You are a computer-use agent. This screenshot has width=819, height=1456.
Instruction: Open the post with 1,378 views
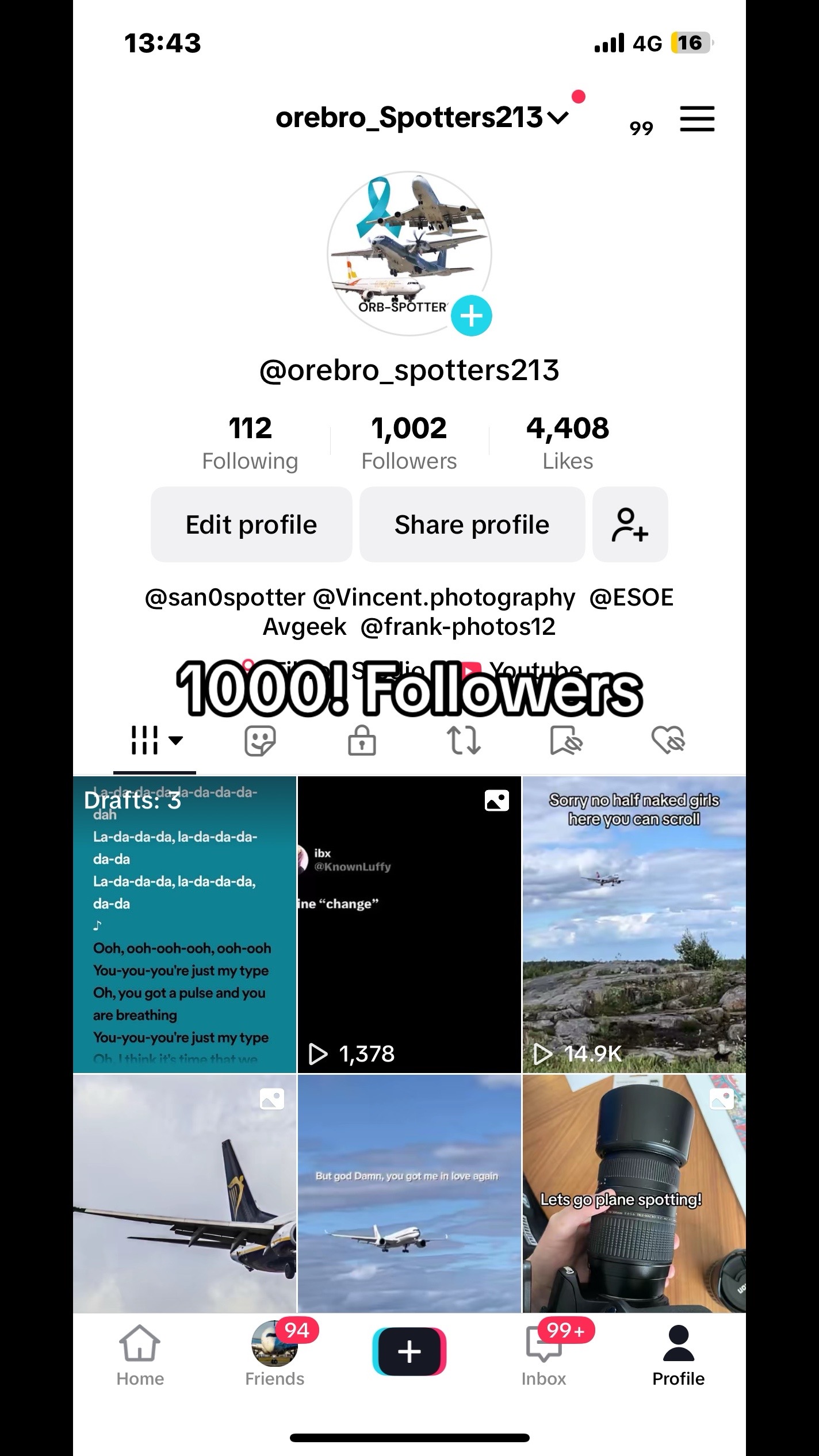tap(409, 925)
